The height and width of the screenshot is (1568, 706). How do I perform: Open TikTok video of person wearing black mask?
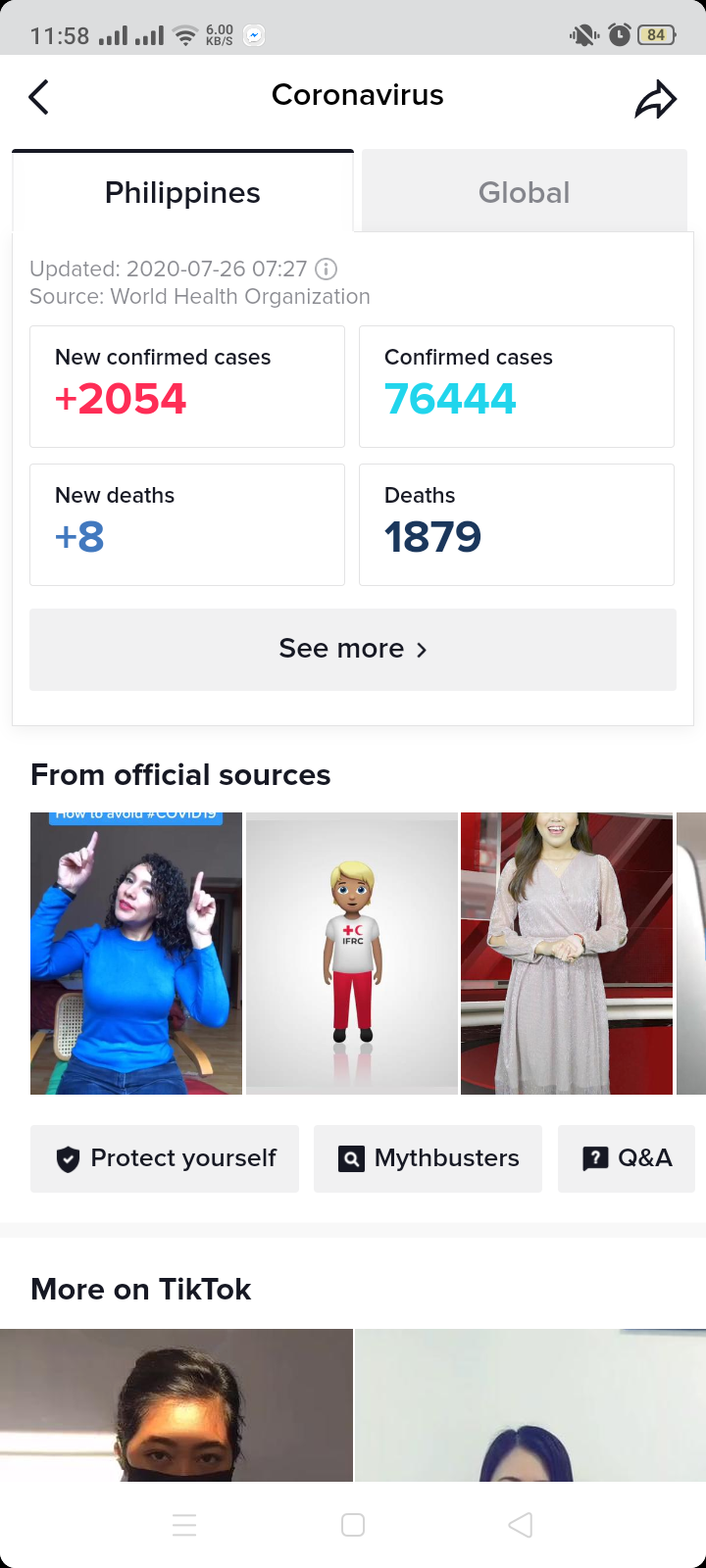point(176,1404)
